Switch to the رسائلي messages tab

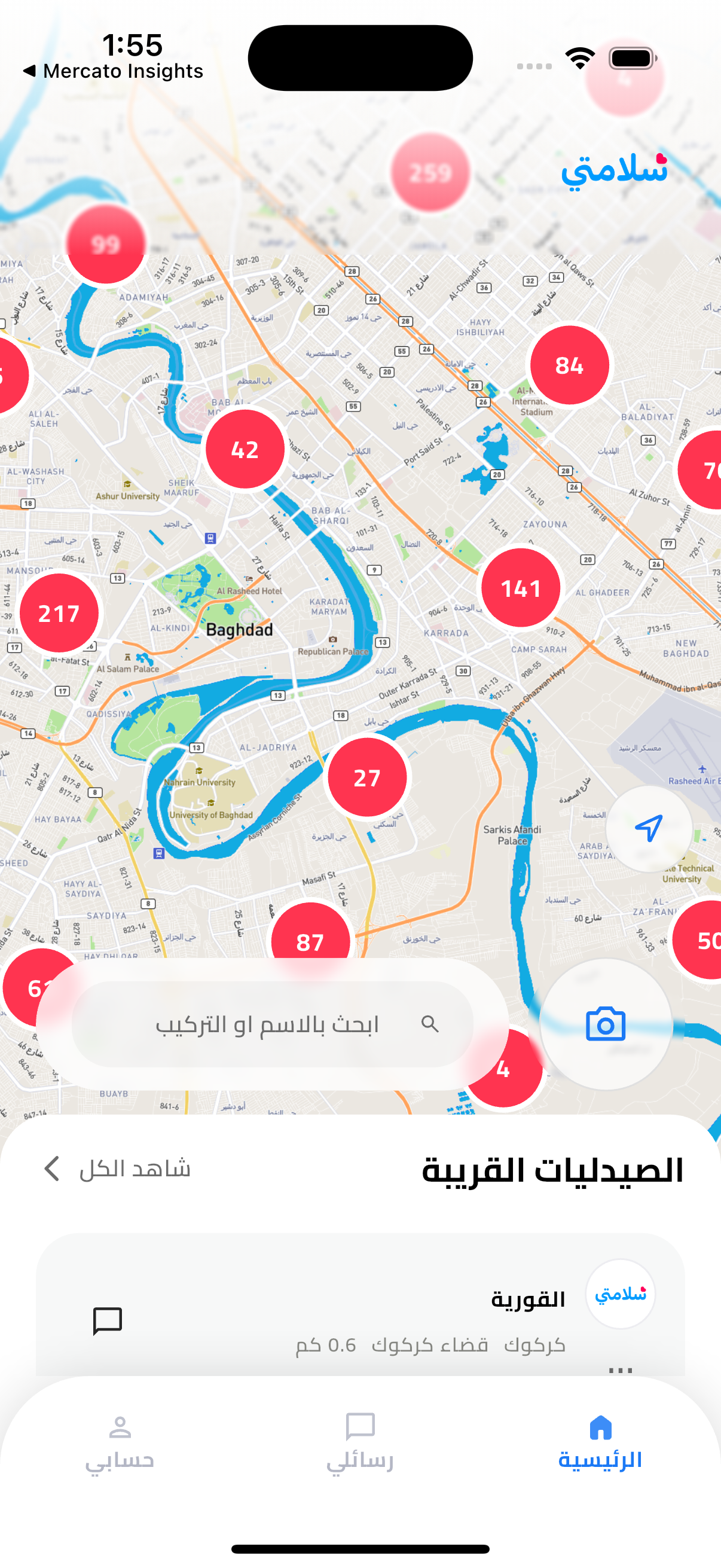coord(360,1441)
